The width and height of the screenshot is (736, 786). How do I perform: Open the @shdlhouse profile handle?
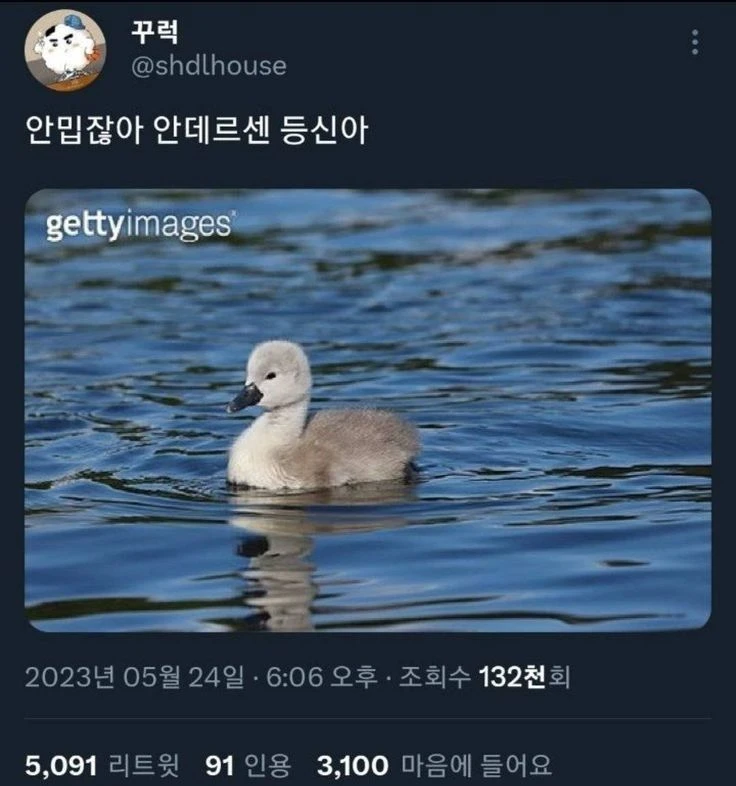[x=209, y=66]
